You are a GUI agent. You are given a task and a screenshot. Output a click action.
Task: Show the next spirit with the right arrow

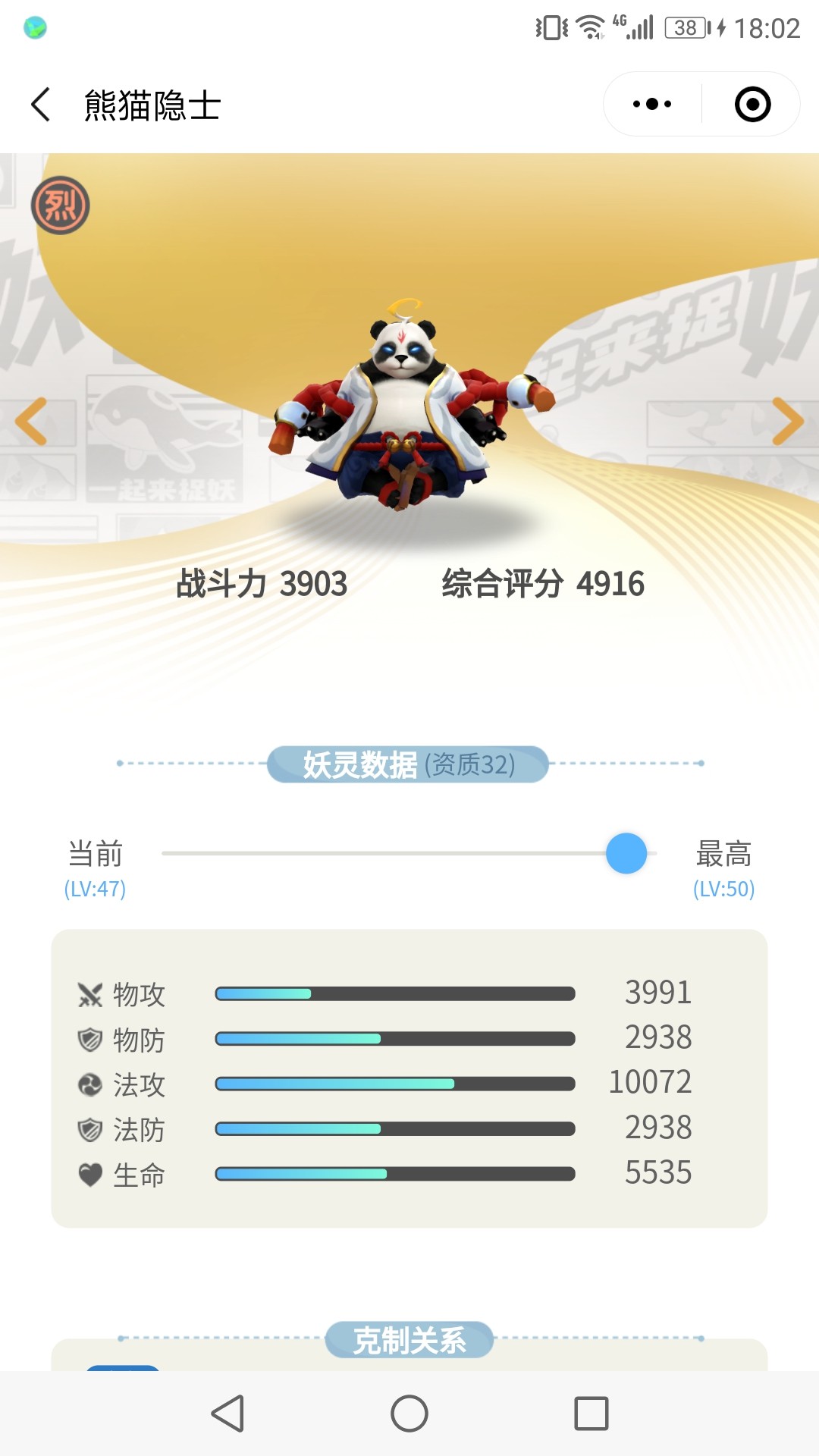787,422
